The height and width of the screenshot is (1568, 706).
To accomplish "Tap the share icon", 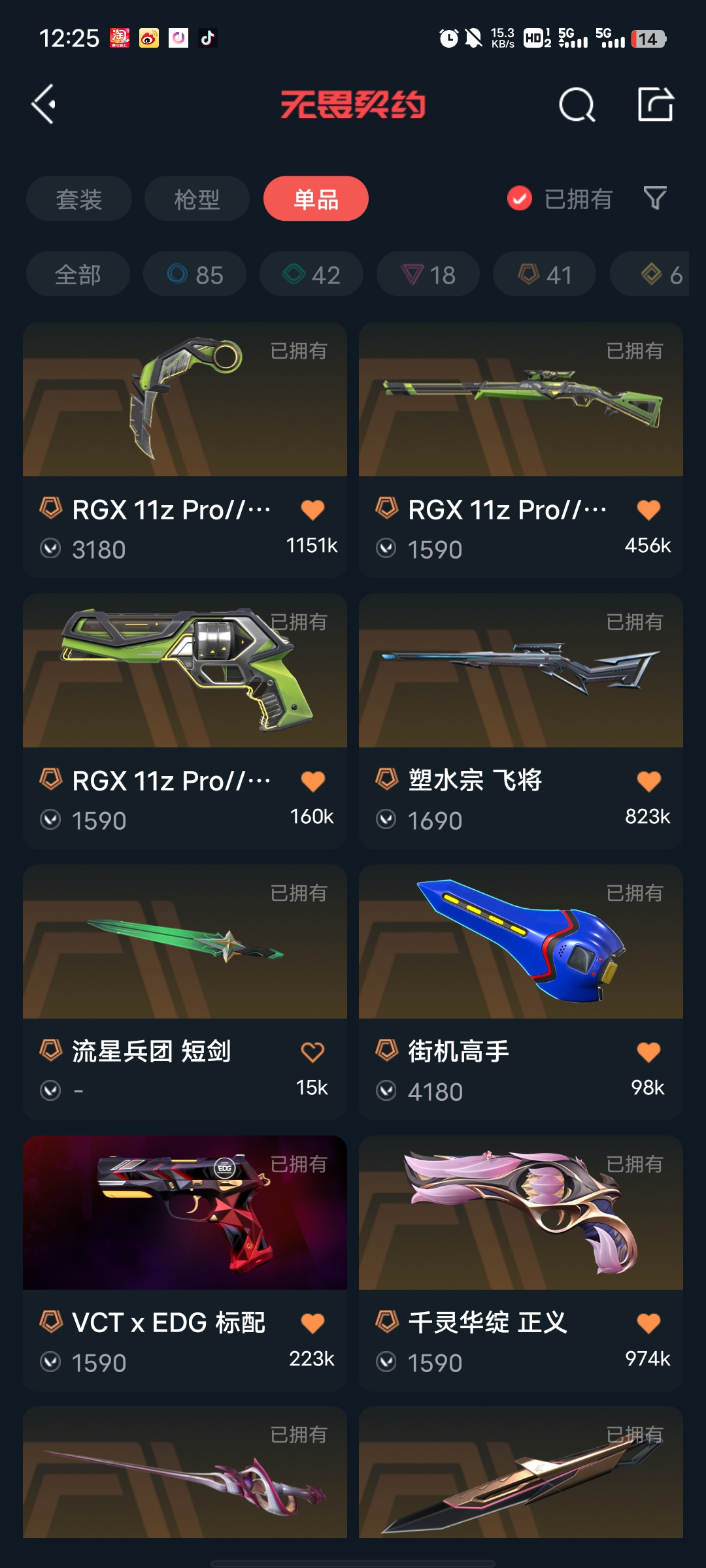I will coord(655,105).
